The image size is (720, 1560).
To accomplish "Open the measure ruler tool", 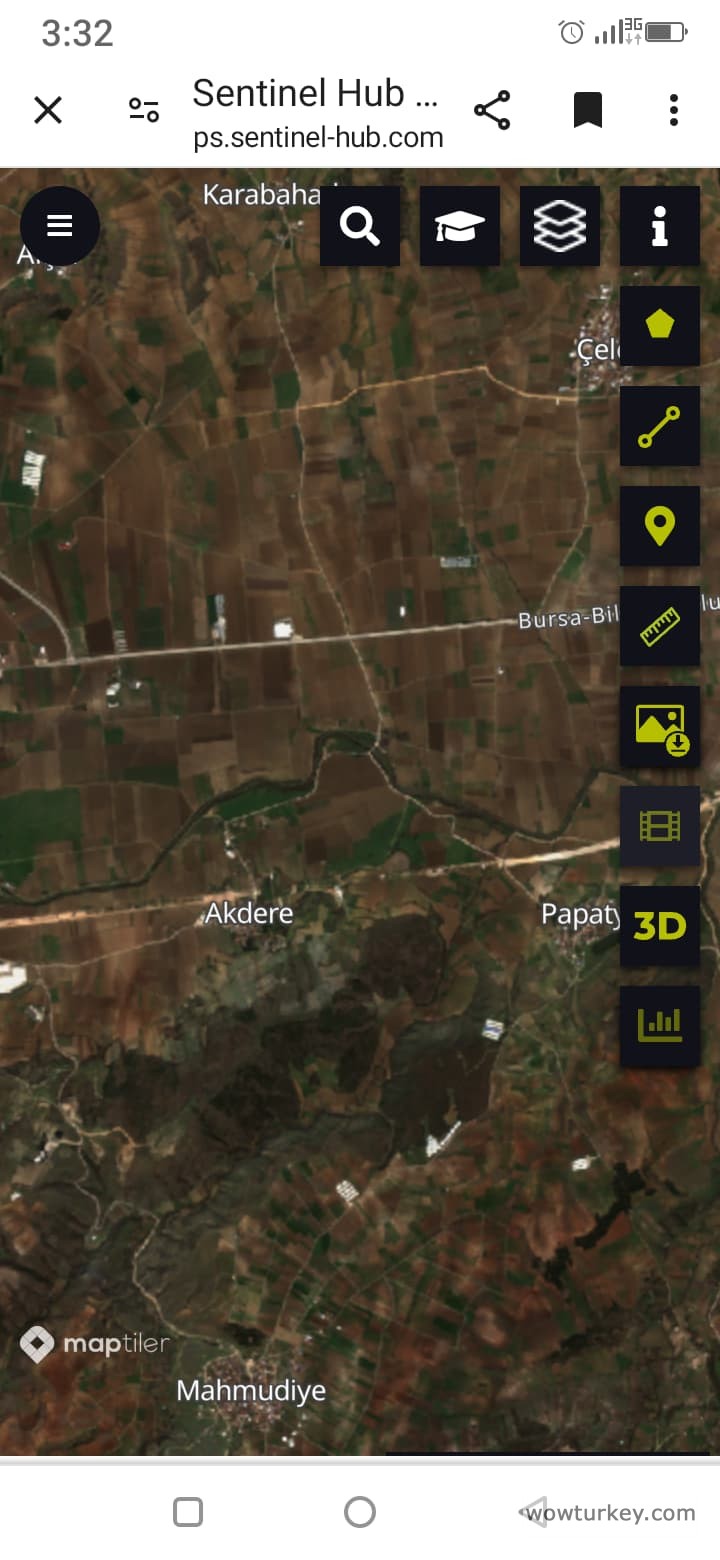I will pyautogui.click(x=660, y=626).
